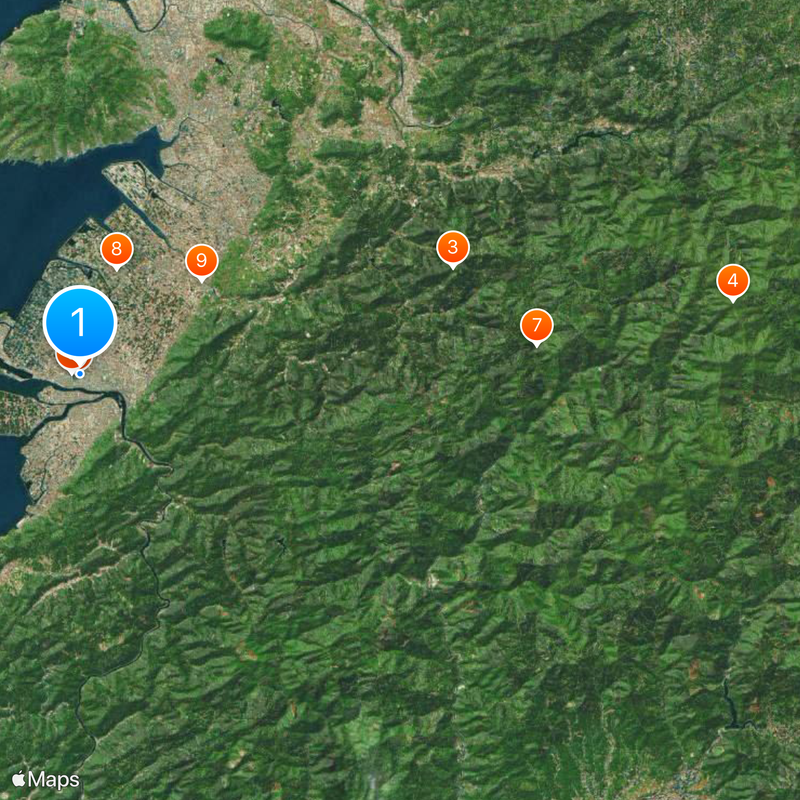Viewport: 800px width, 800px height.
Task: Select the large blue pin numbered 1
Action: (x=80, y=322)
